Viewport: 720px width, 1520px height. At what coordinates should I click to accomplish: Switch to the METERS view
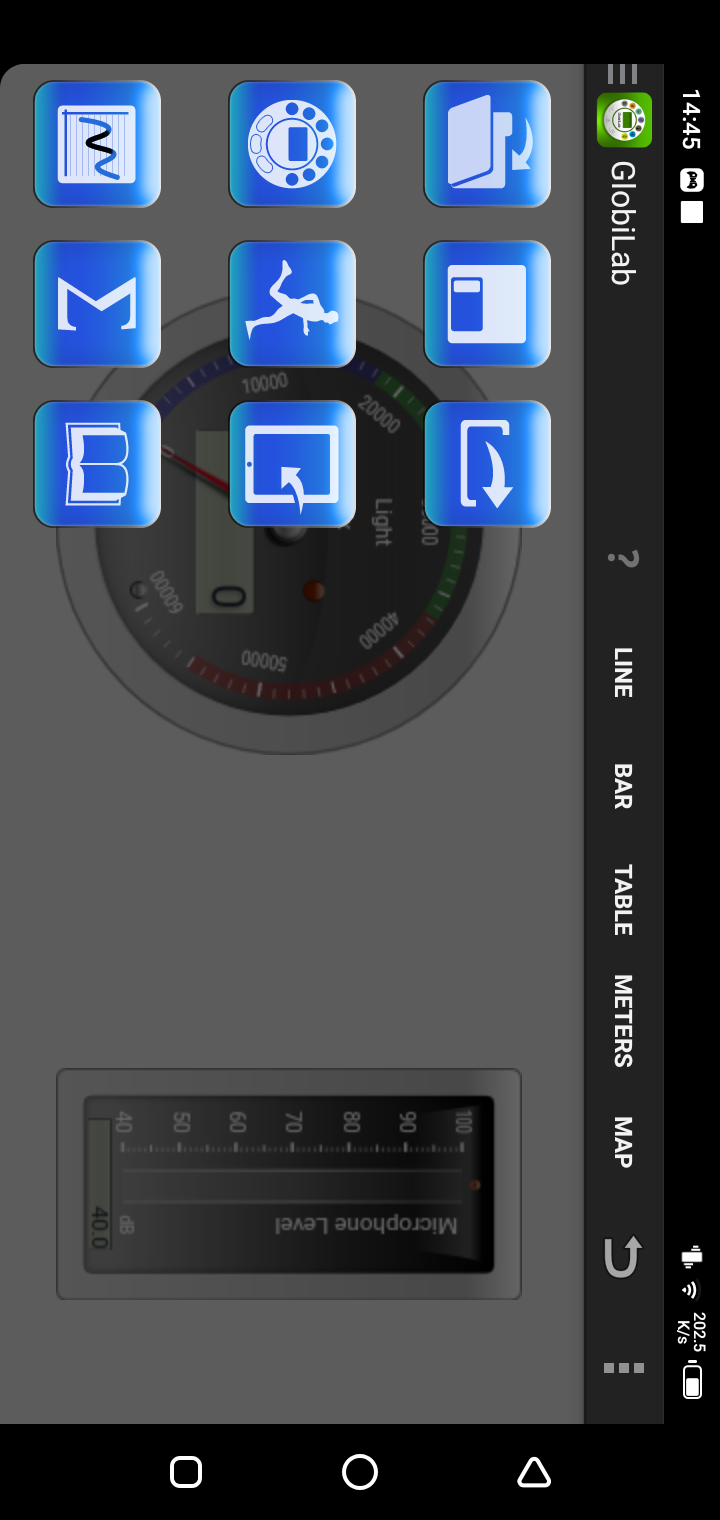[x=623, y=1021]
